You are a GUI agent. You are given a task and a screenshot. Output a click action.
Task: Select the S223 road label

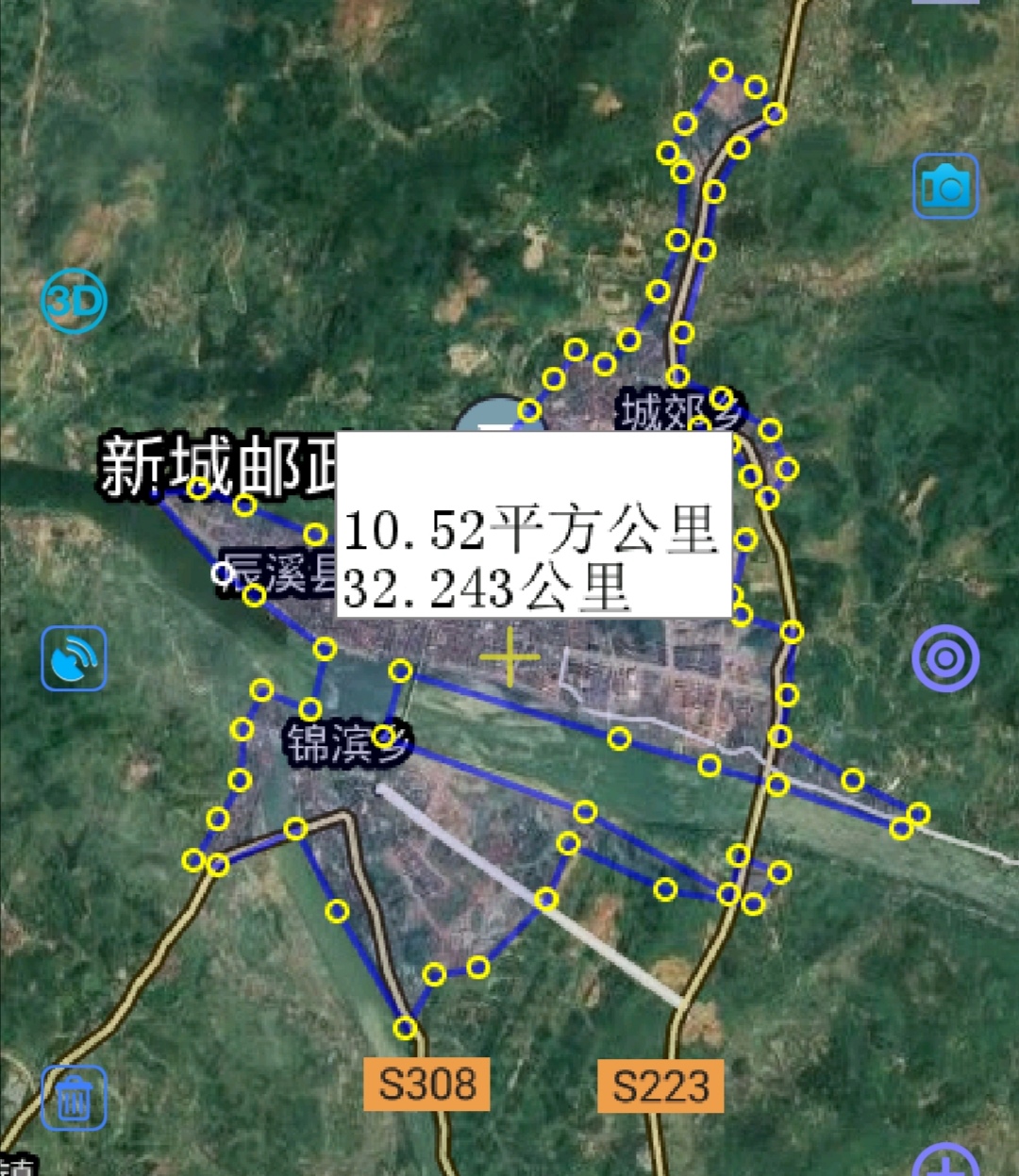tap(661, 1085)
